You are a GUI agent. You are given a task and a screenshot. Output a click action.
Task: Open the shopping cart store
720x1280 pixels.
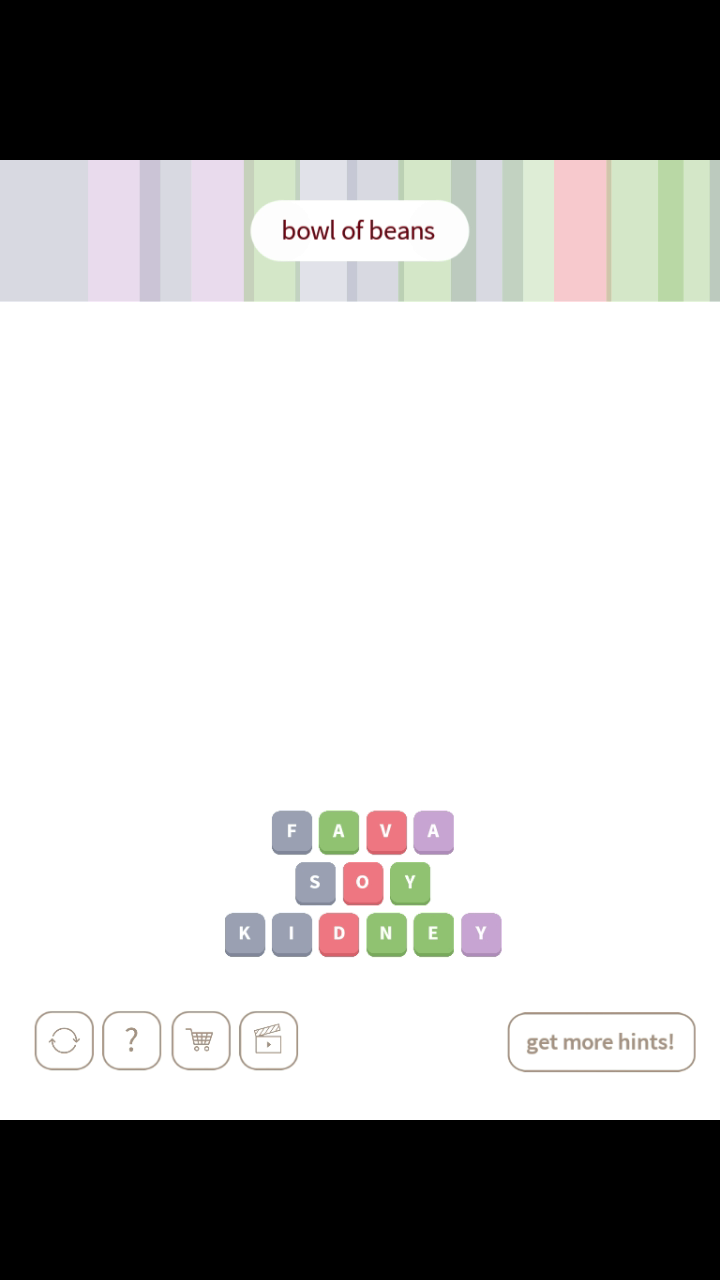tap(200, 1041)
